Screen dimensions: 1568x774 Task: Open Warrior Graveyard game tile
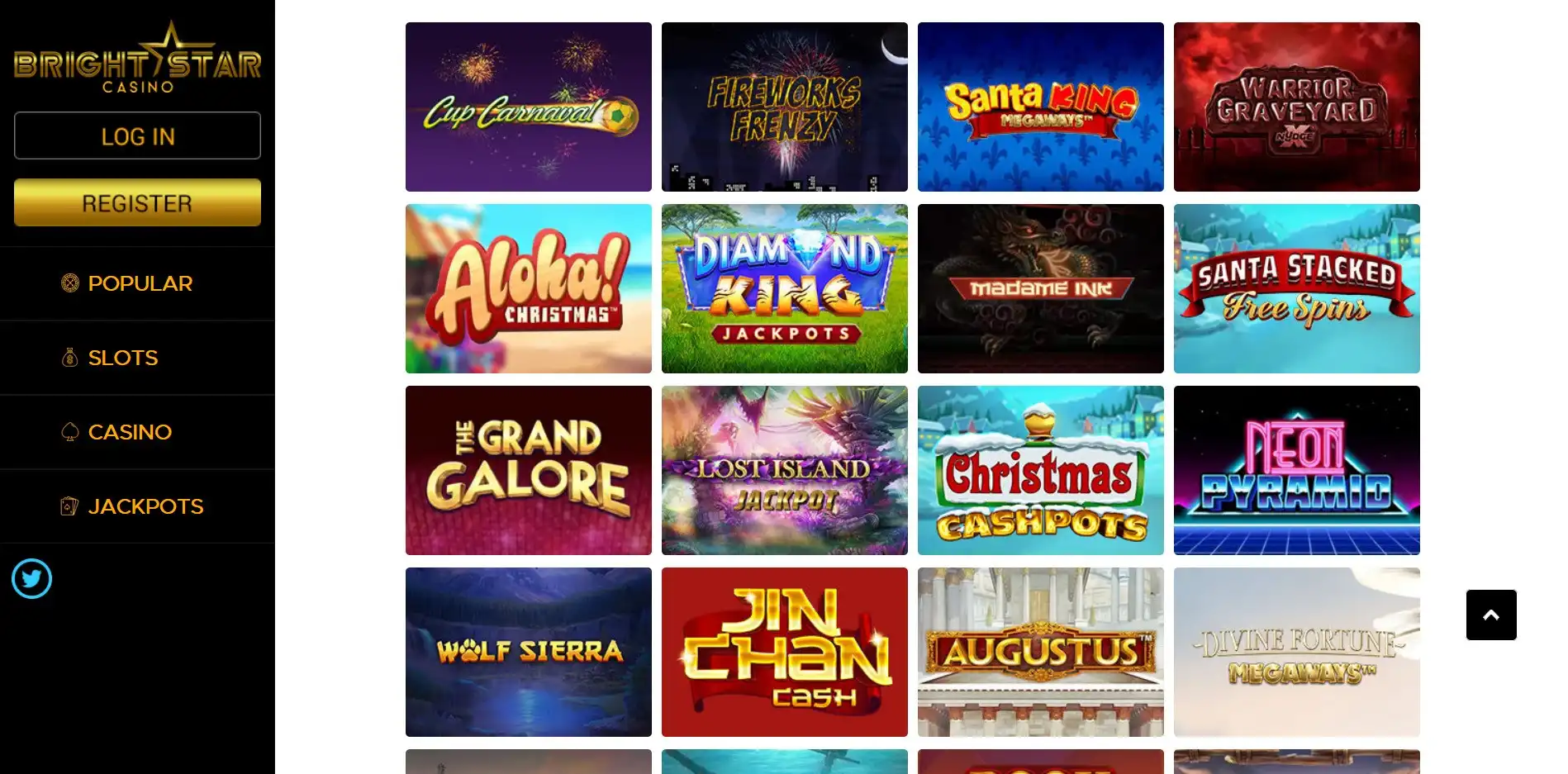tap(1297, 107)
